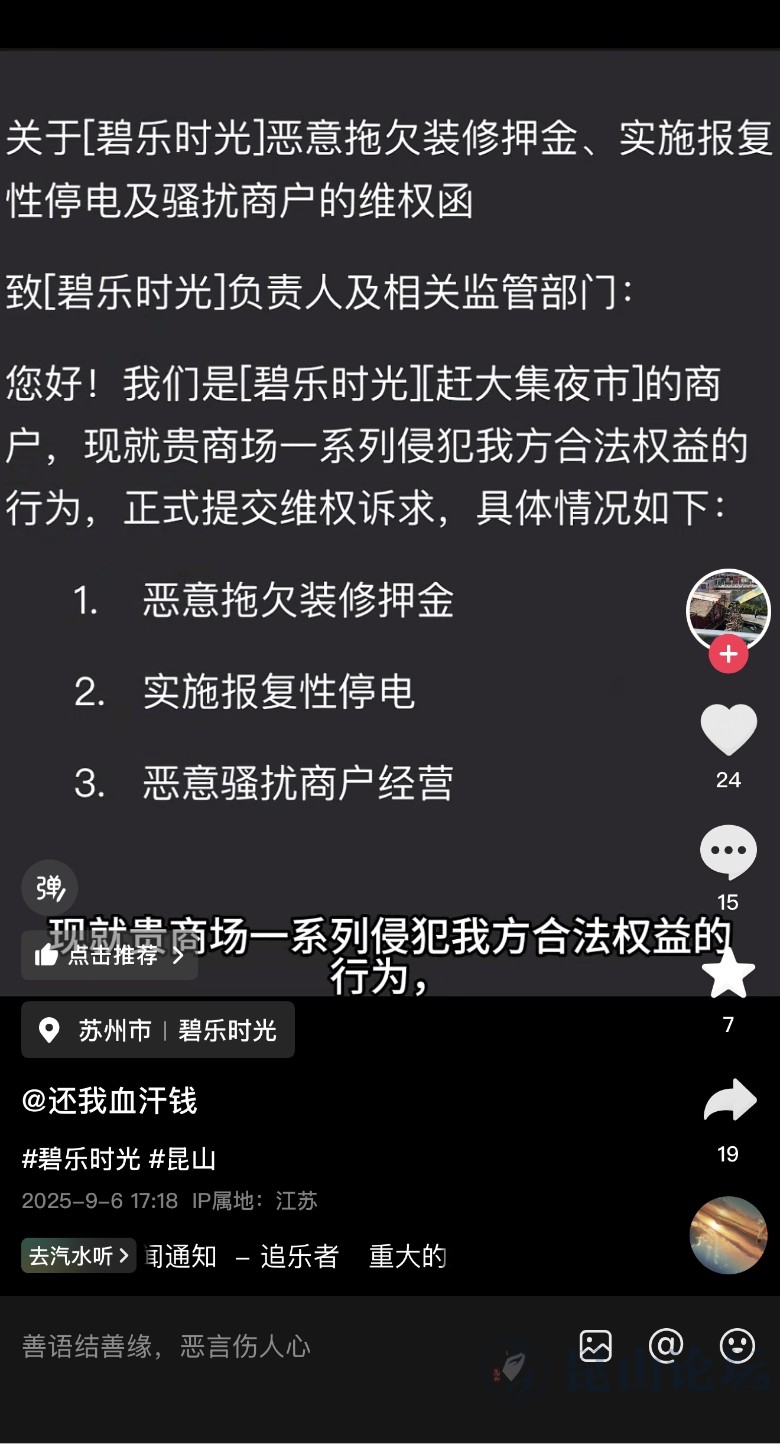This screenshot has height=1444, width=780.
Task: Follow the creator with the red plus
Action: pos(728,655)
